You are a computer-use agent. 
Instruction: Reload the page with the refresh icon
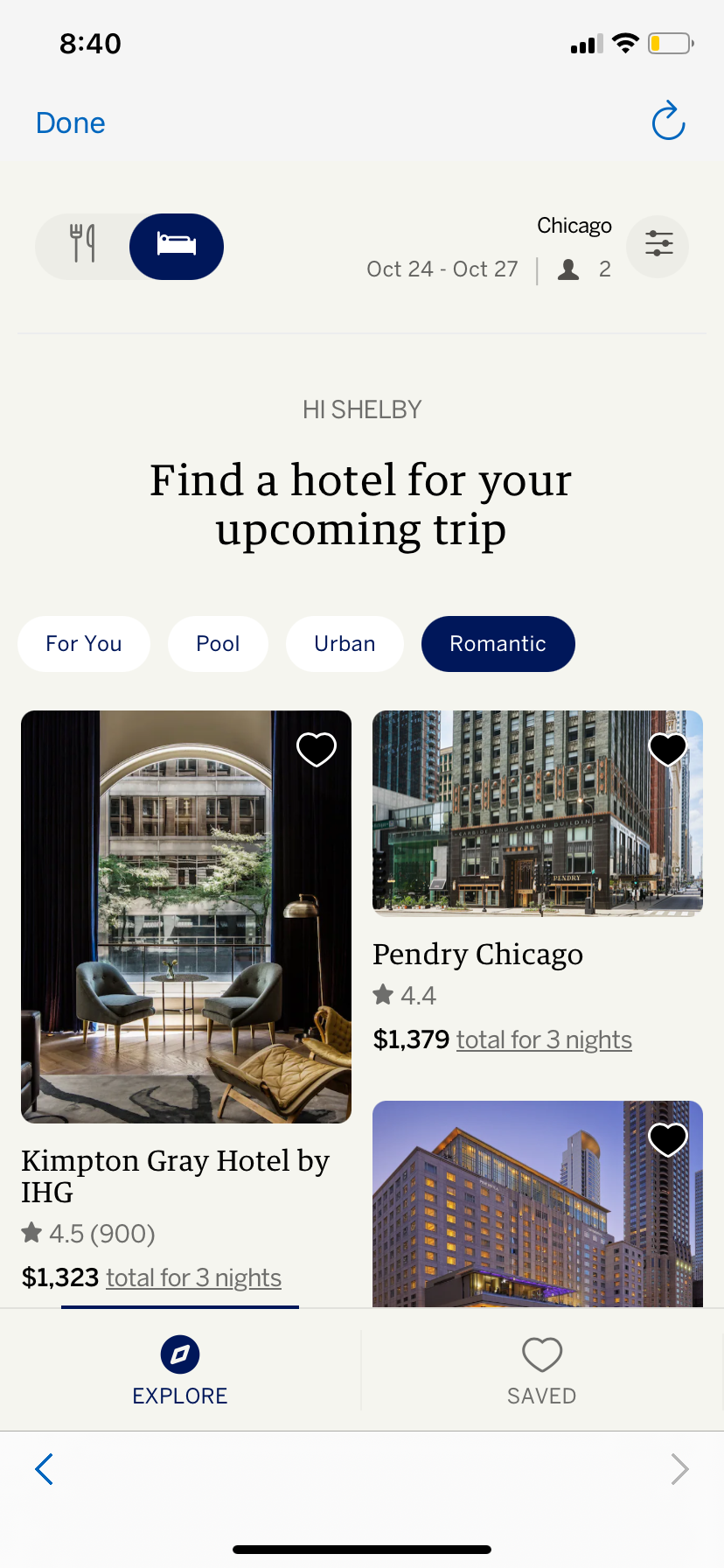[x=668, y=122]
